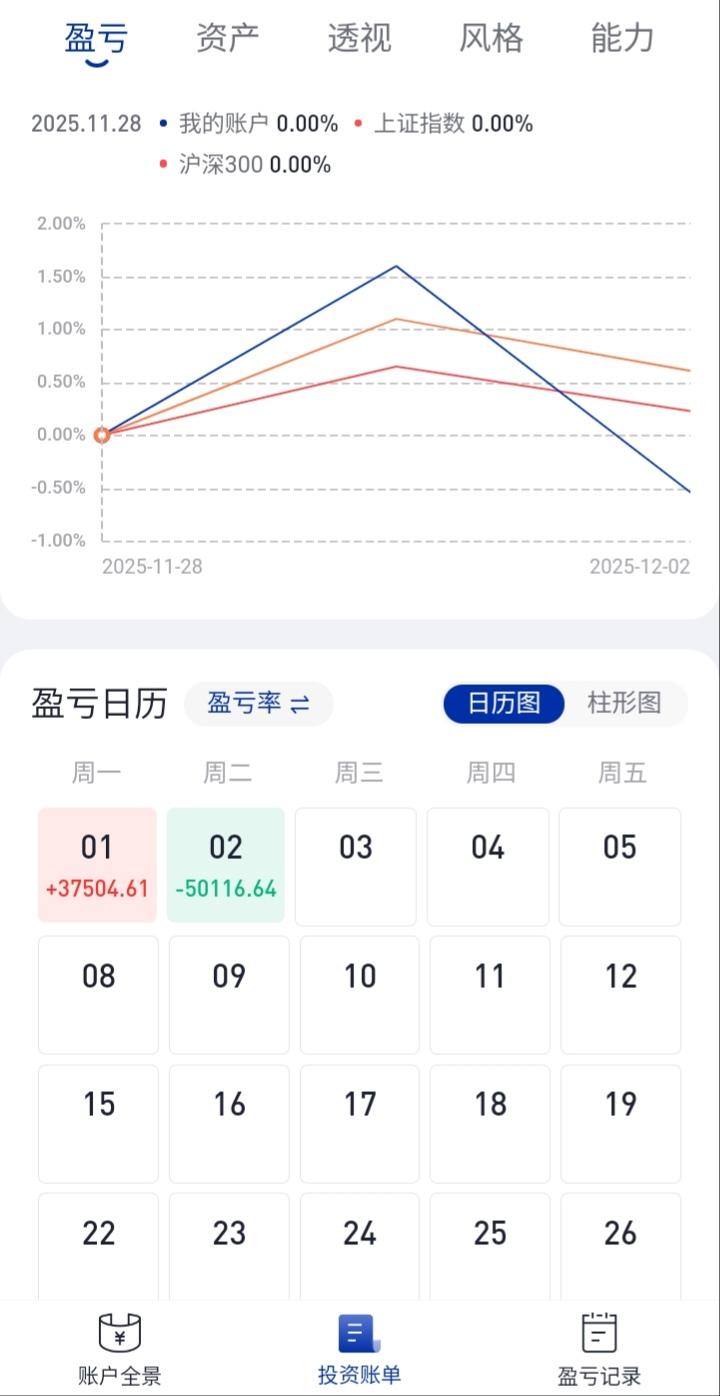Toggle 盈亏率 display mode

258,704
